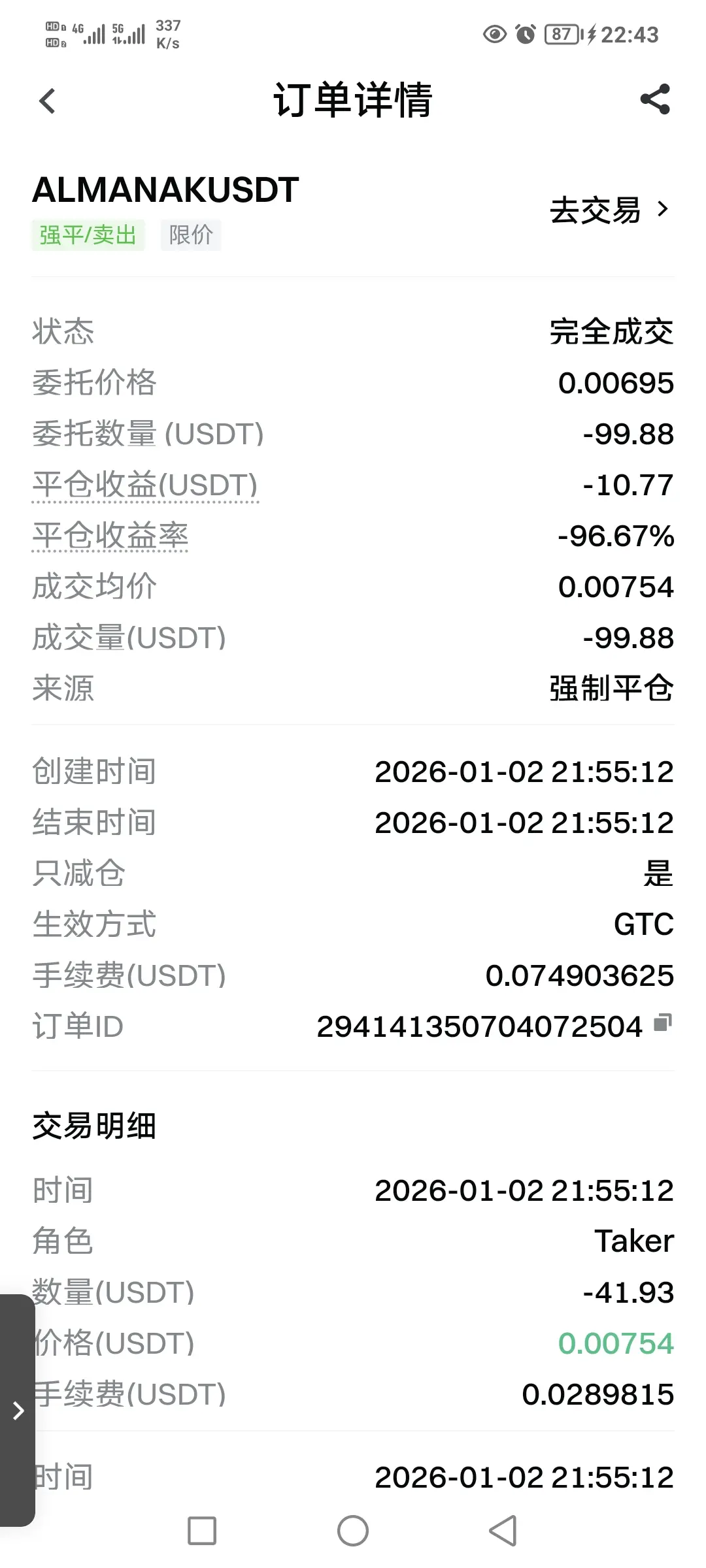The image size is (706, 1568).
Task: Open the recent apps view
Action: point(202,1531)
